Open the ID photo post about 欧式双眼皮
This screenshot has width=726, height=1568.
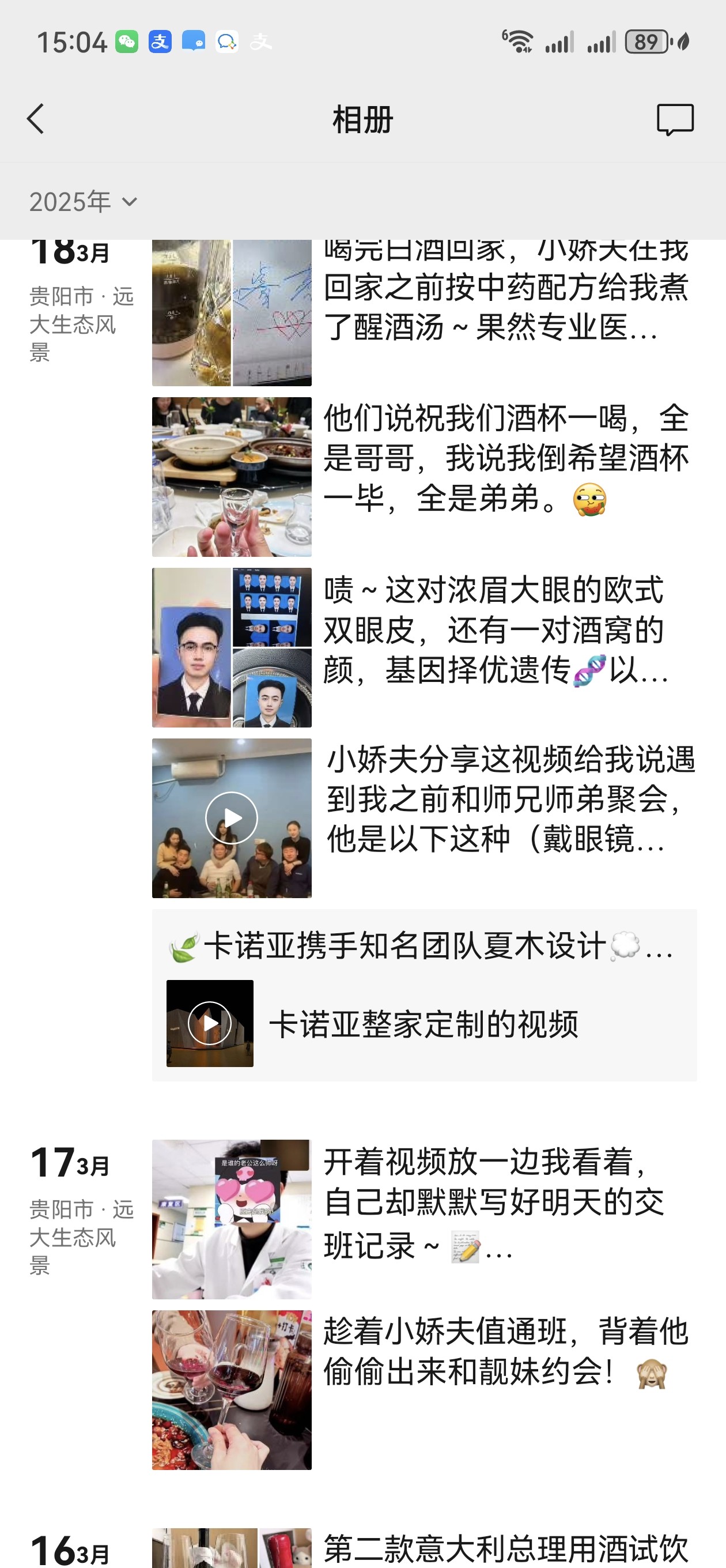point(424,647)
